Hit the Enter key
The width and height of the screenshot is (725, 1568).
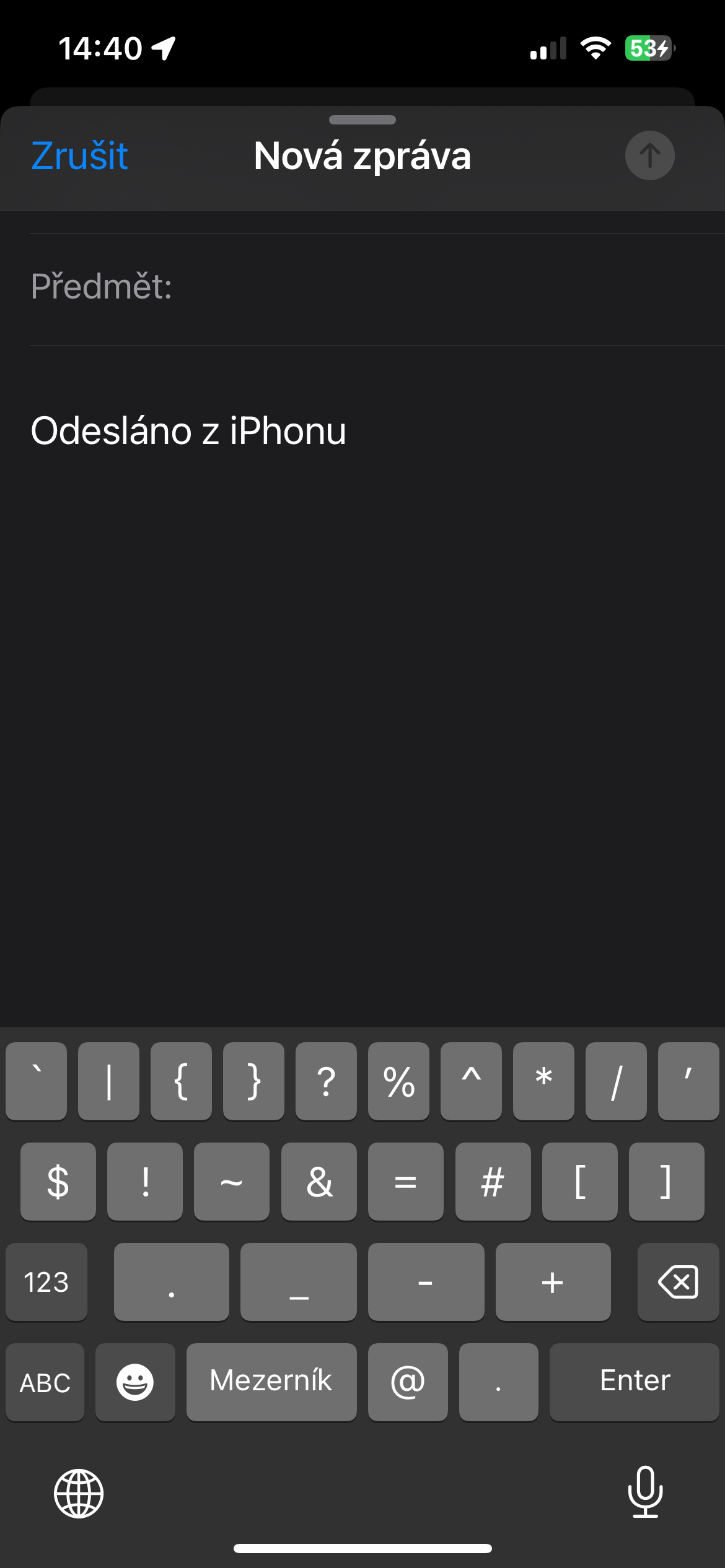point(634,1382)
